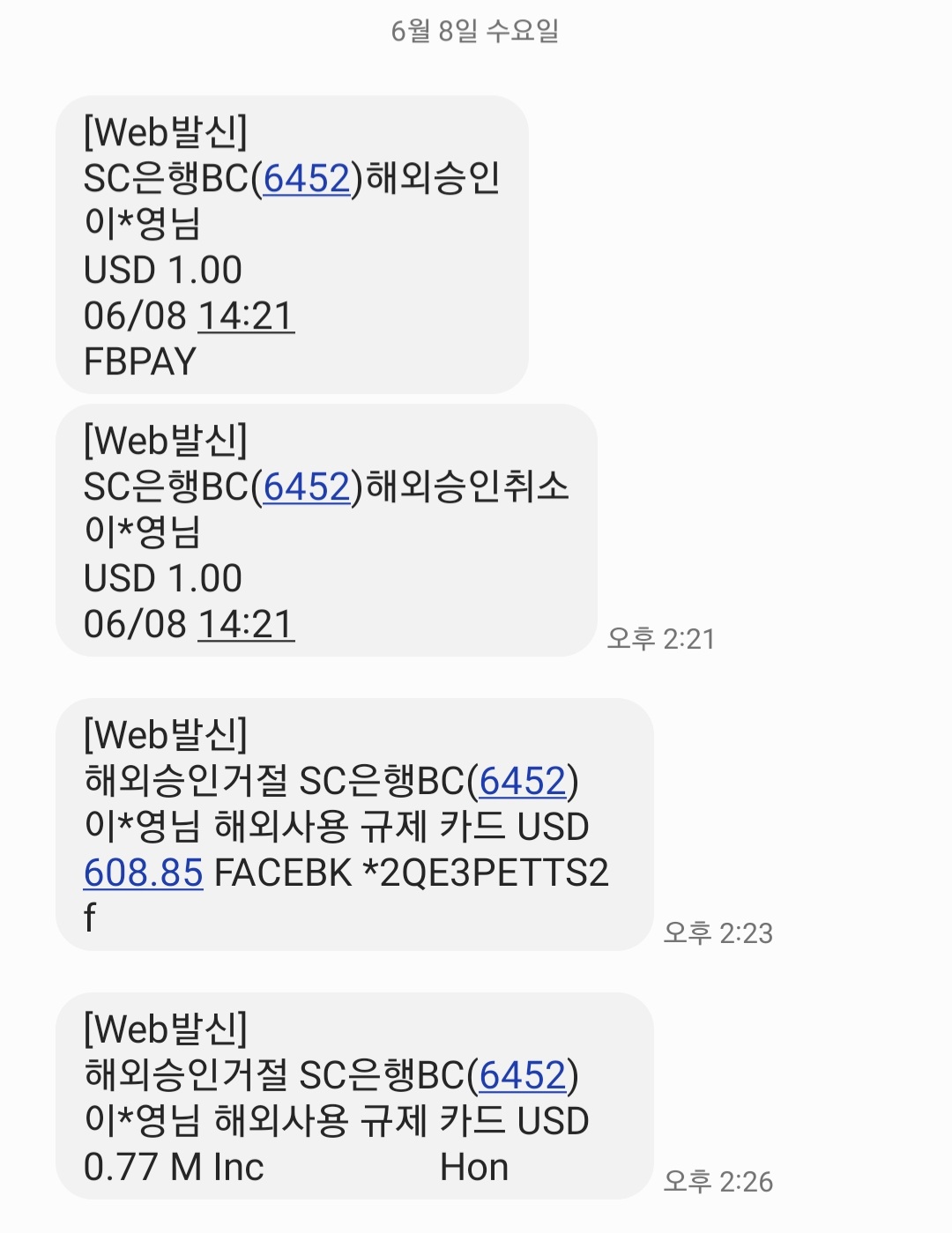The image size is (952, 1233).
Task: Tap the 6452 link in the FBPAY approval message
Action: [307, 179]
